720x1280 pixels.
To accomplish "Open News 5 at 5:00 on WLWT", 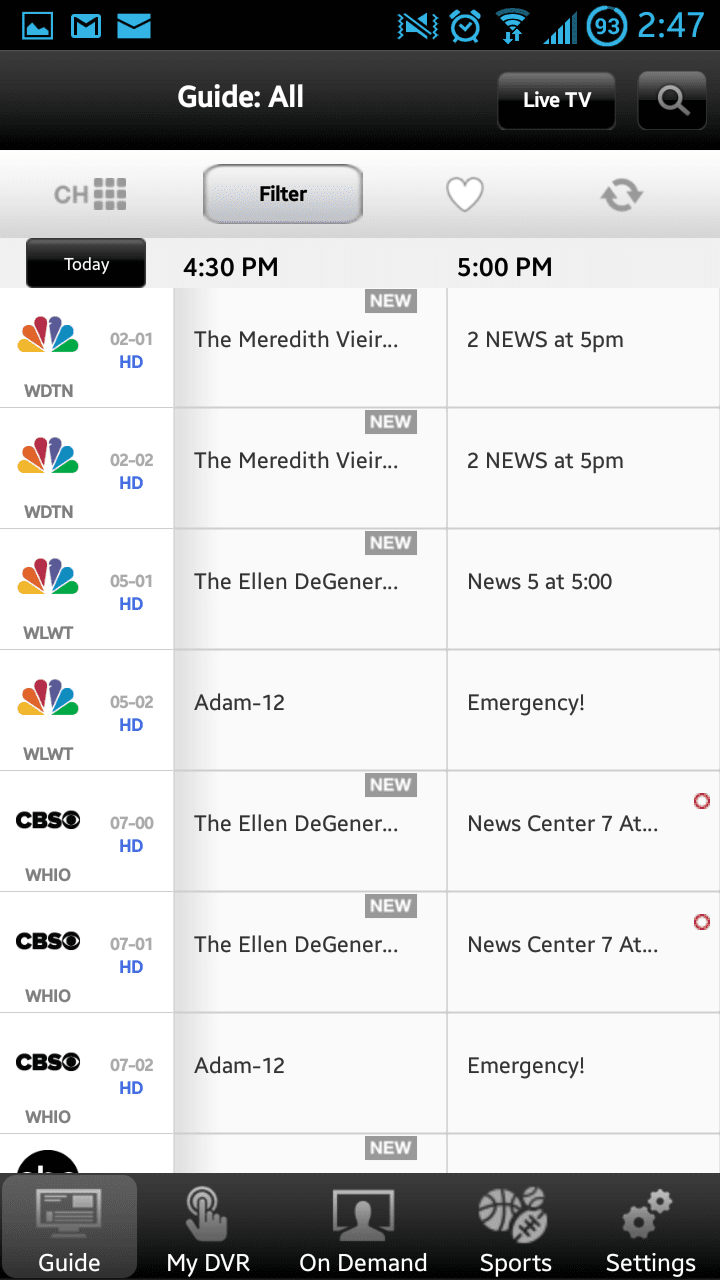I will (583, 589).
